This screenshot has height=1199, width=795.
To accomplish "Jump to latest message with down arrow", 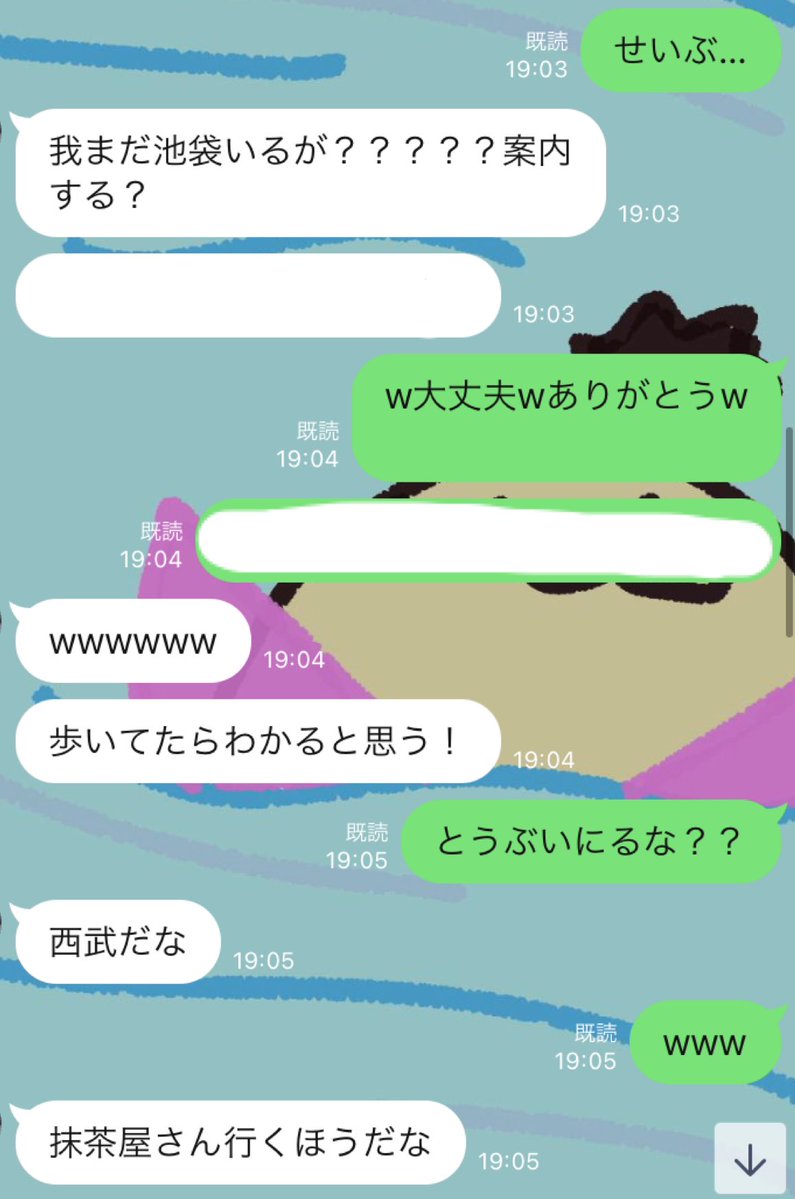I will [x=749, y=1159].
